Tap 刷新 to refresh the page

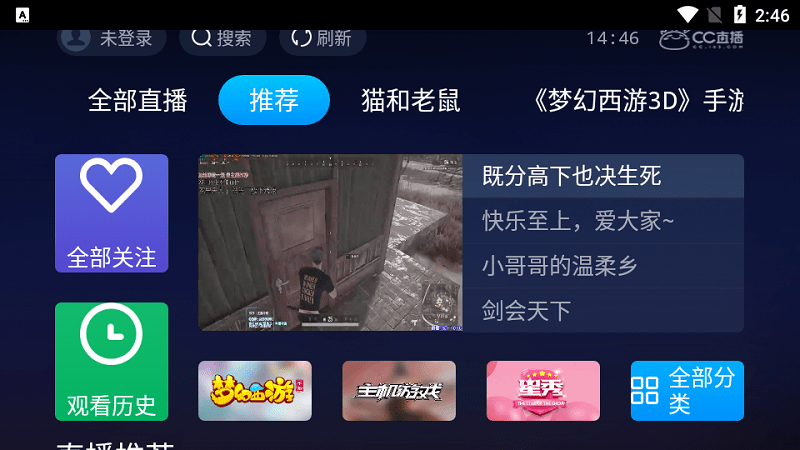tap(322, 38)
